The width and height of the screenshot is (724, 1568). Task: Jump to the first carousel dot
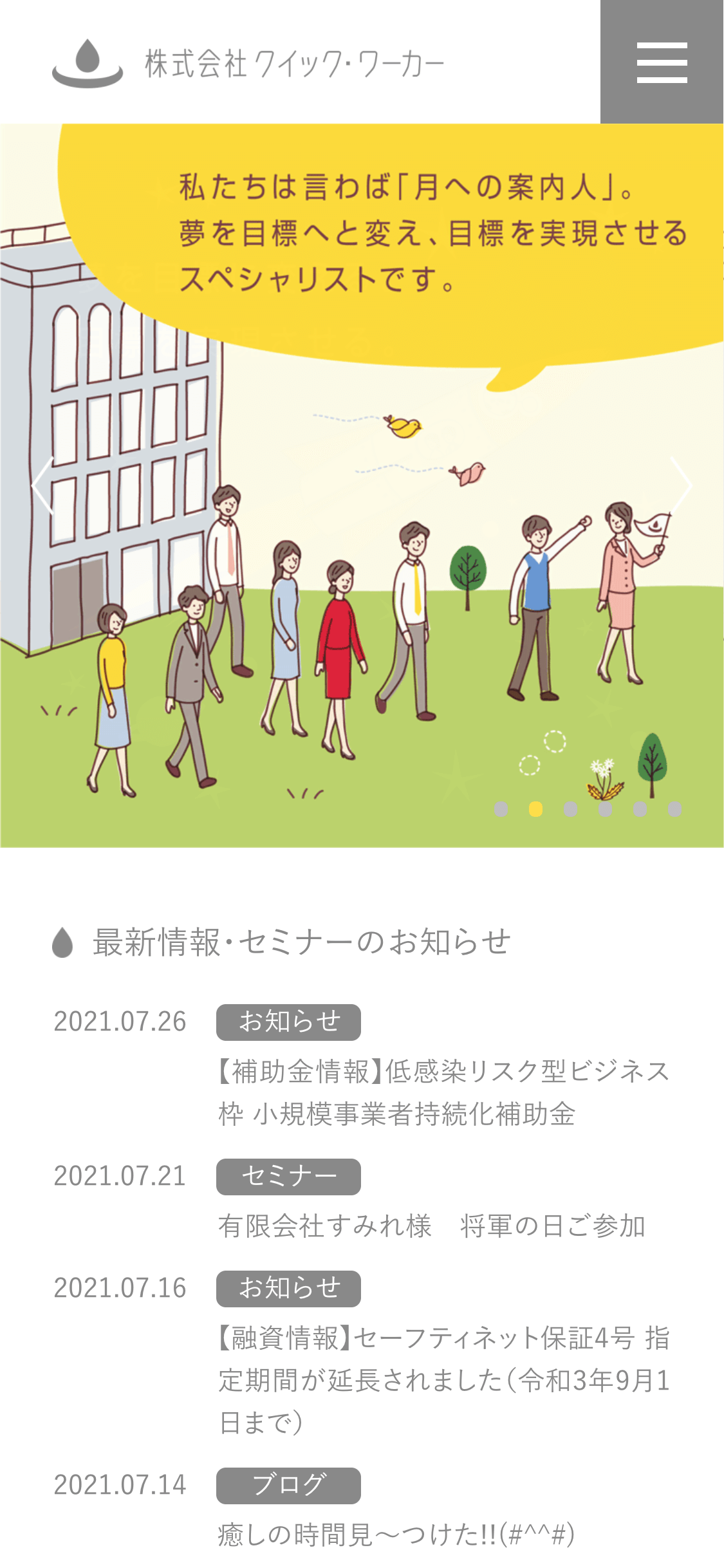click(x=501, y=809)
